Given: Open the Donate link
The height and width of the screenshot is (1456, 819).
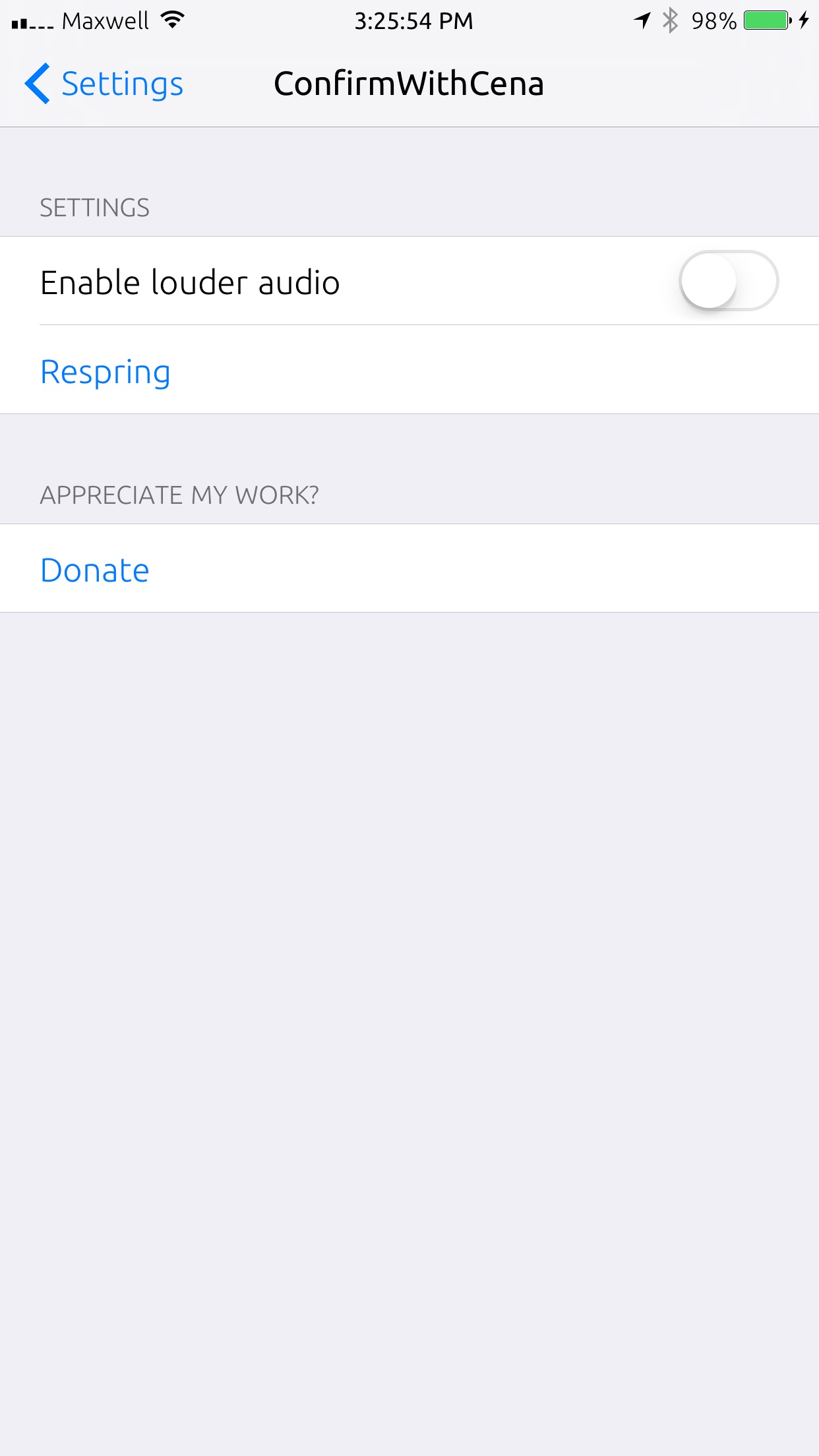Looking at the screenshot, I should pyautogui.click(x=409, y=568).
